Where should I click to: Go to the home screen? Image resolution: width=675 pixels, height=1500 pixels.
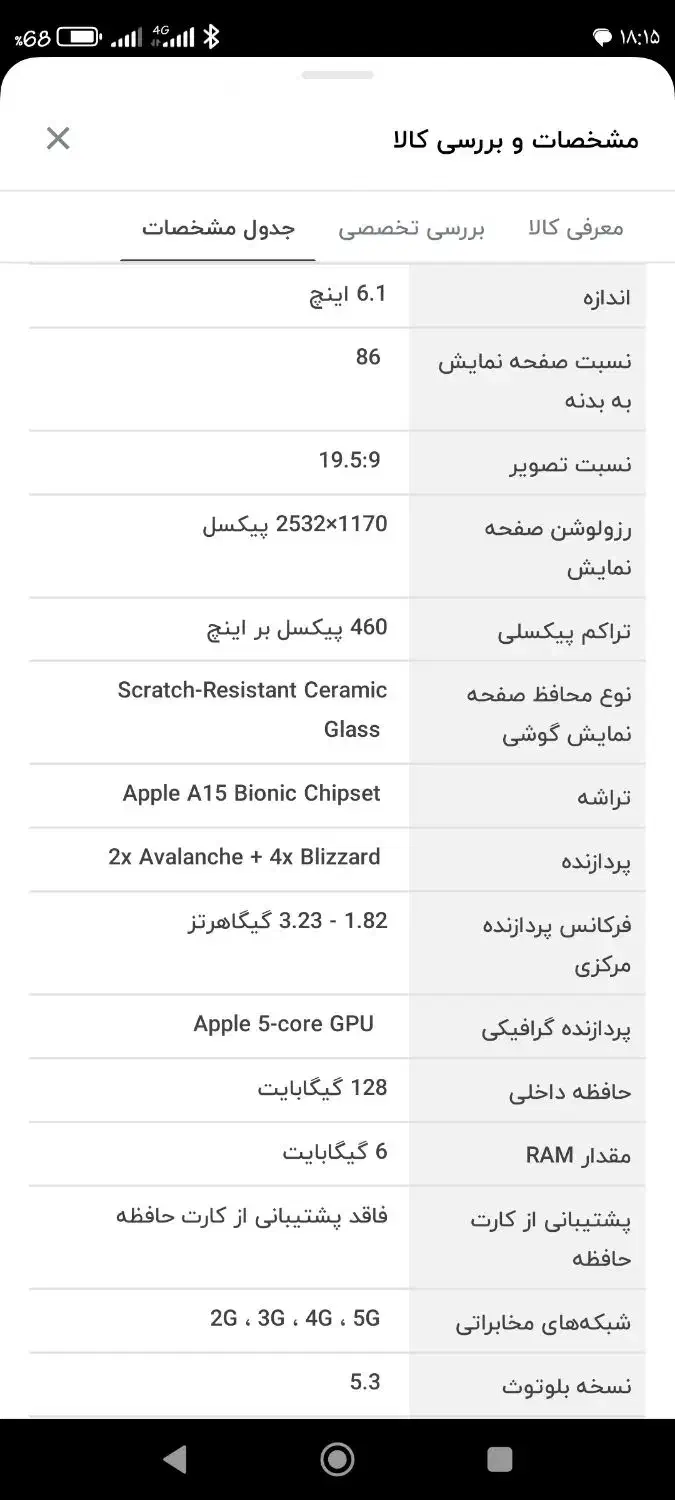(337, 1459)
